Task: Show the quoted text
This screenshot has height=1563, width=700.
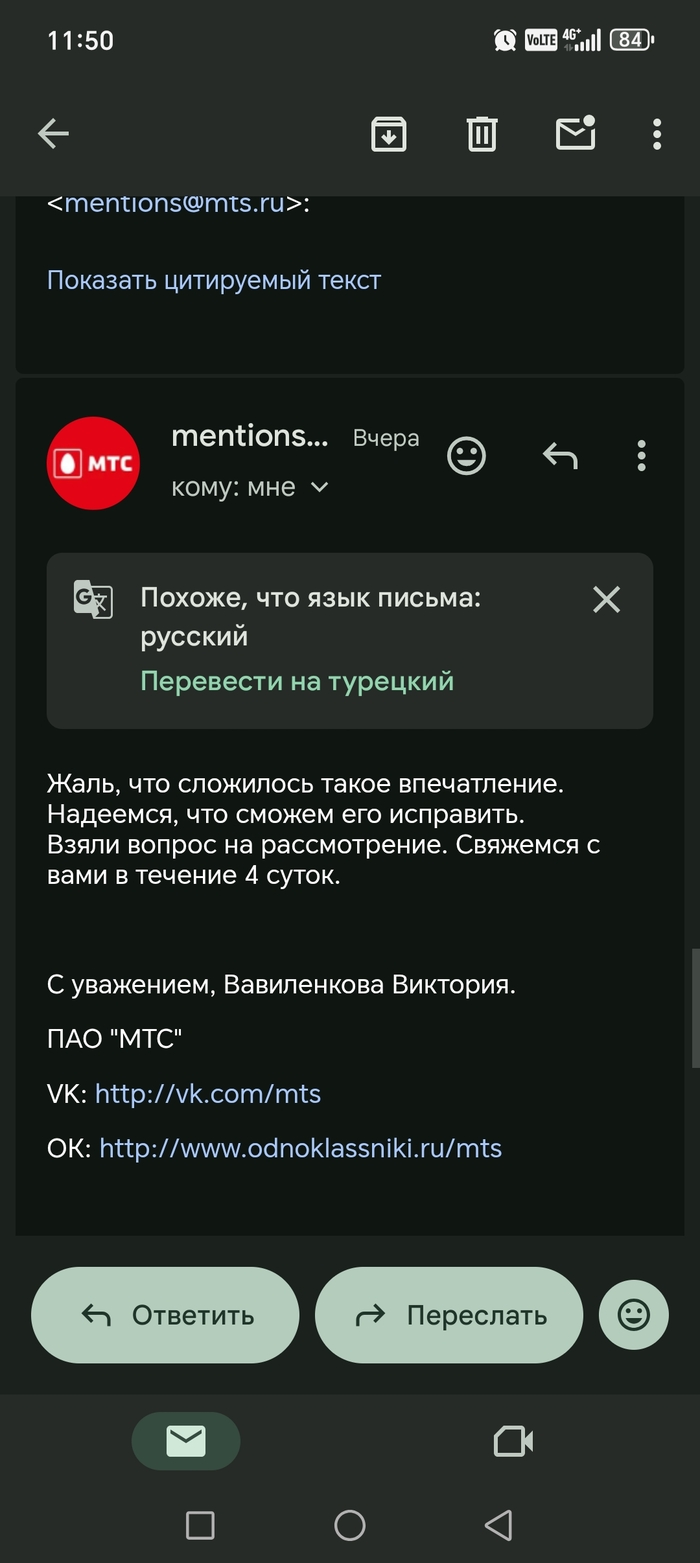Action: pyautogui.click(x=214, y=280)
